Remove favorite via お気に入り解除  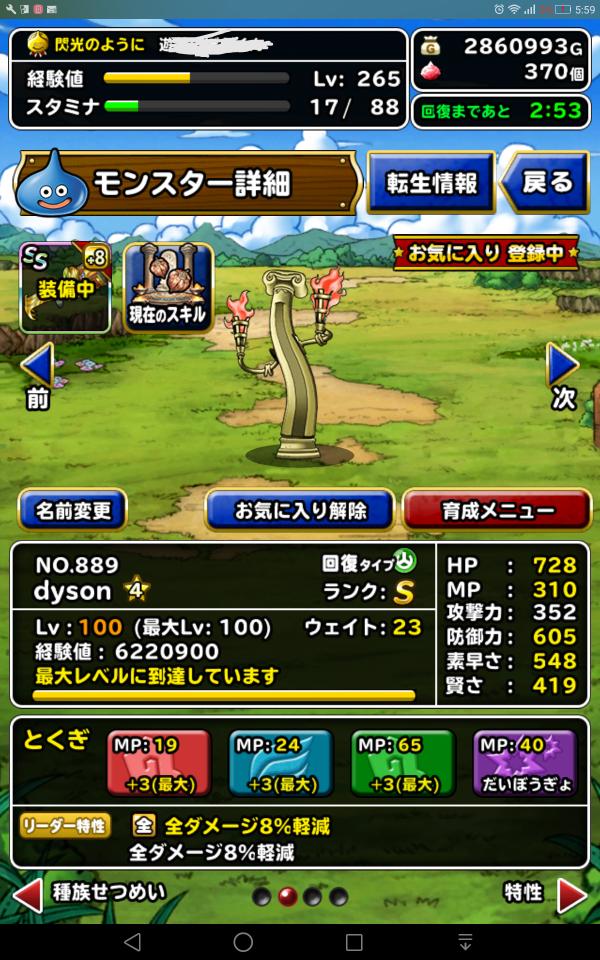300,510
